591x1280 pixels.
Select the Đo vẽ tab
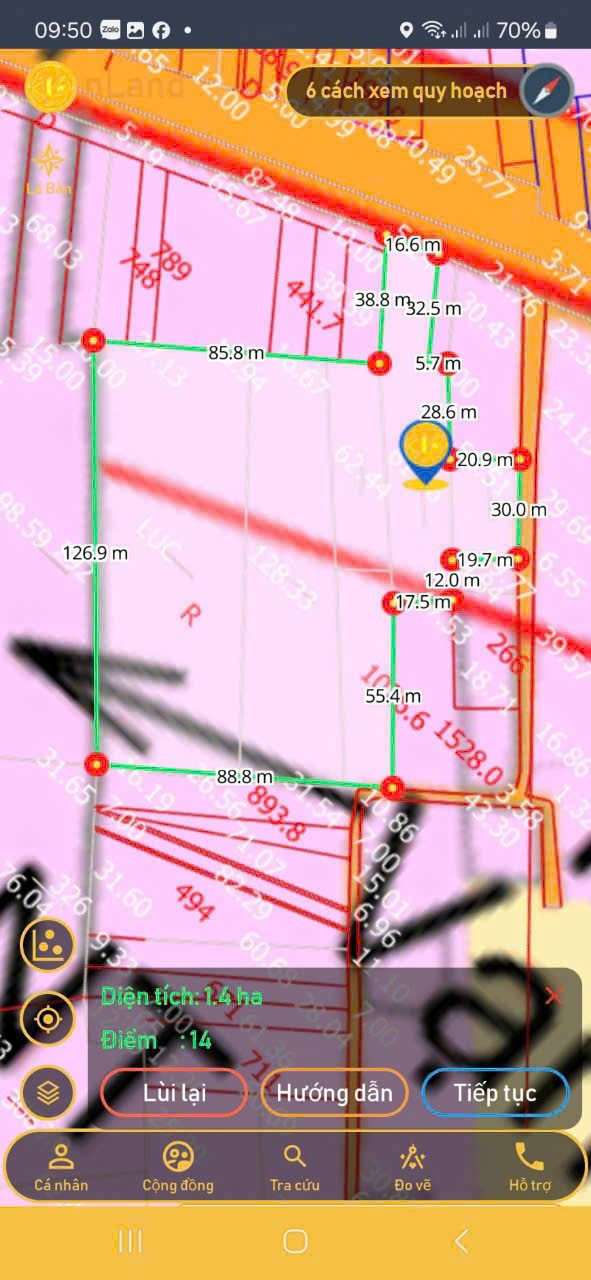[412, 1167]
